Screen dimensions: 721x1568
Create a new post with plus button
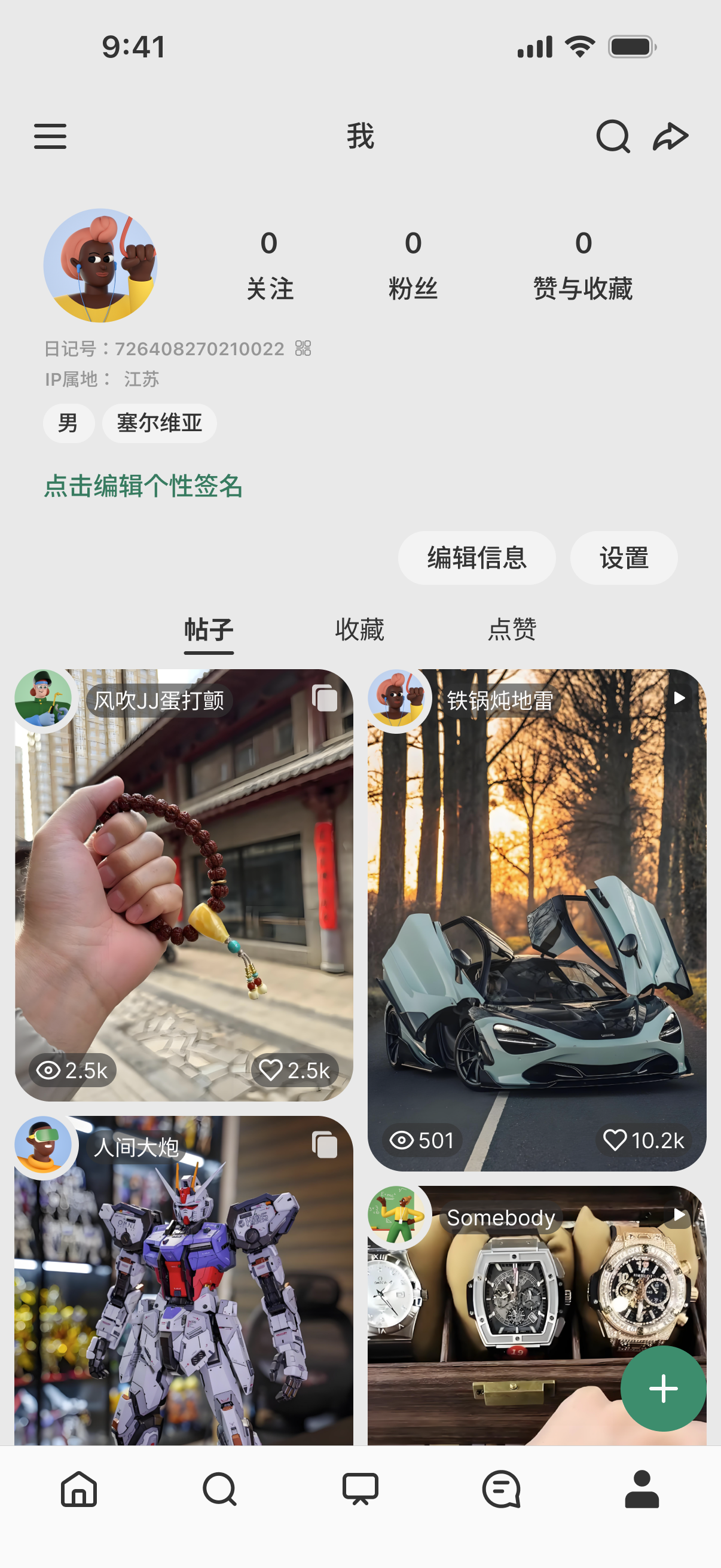[x=663, y=1389]
